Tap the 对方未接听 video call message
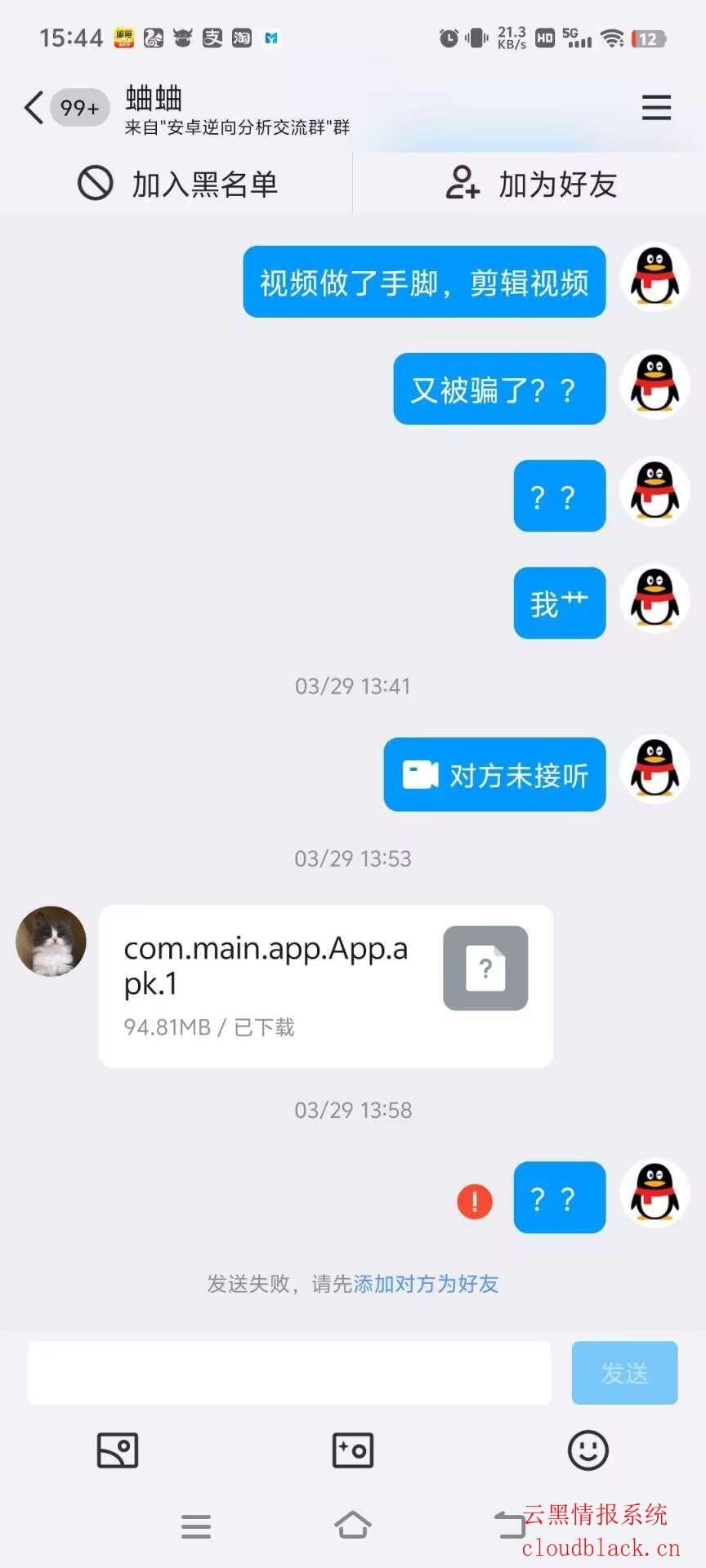This screenshot has height=1568, width=706. [x=494, y=775]
